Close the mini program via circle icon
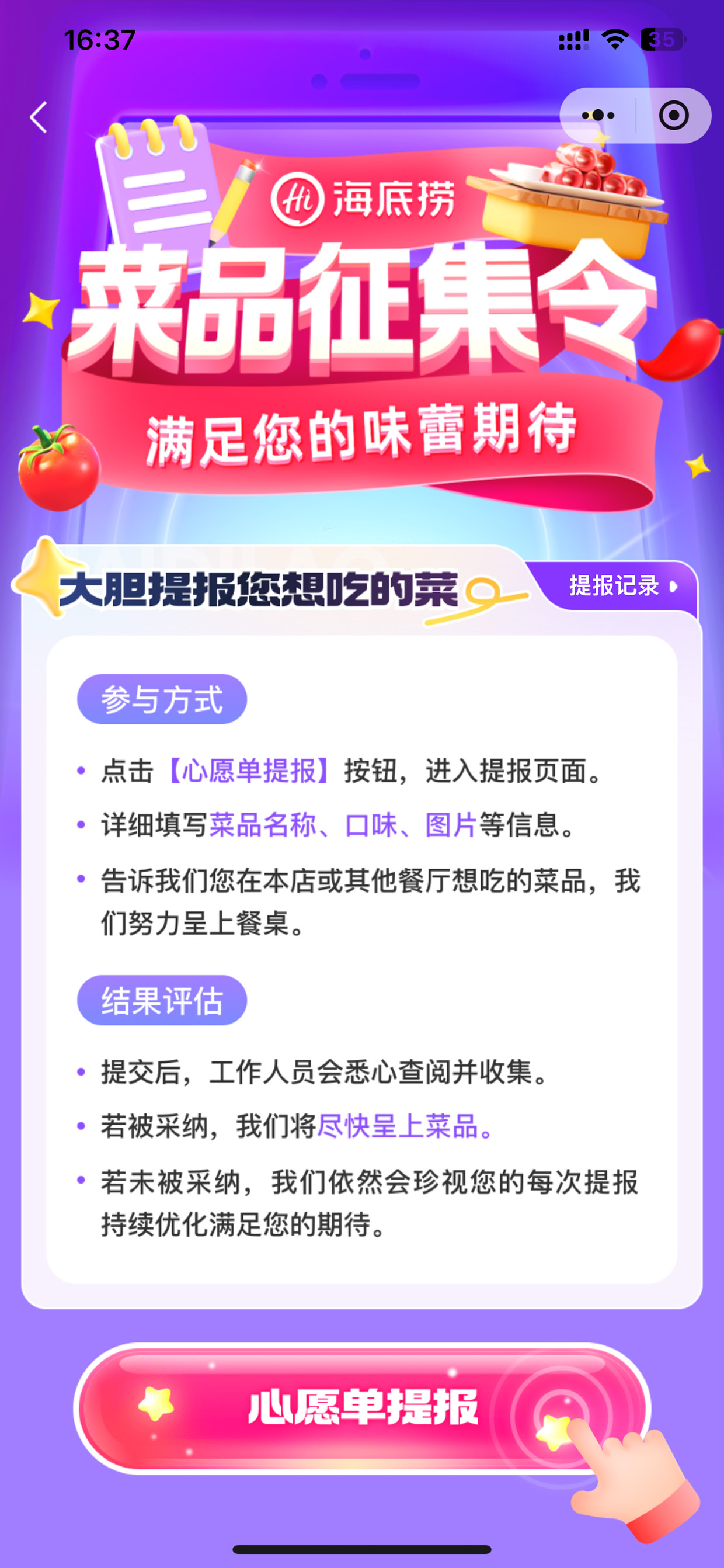The width and height of the screenshot is (724, 1568). click(x=674, y=115)
